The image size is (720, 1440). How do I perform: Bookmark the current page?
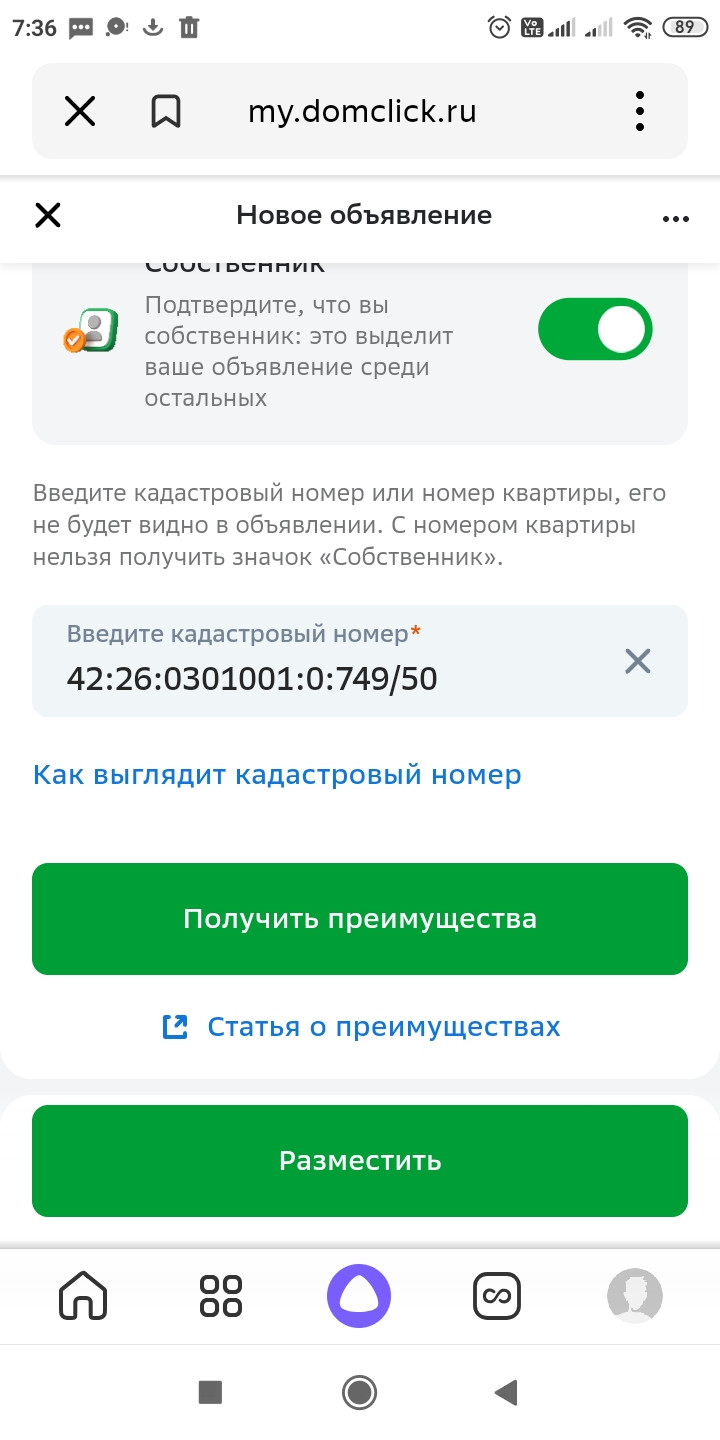click(166, 111)
